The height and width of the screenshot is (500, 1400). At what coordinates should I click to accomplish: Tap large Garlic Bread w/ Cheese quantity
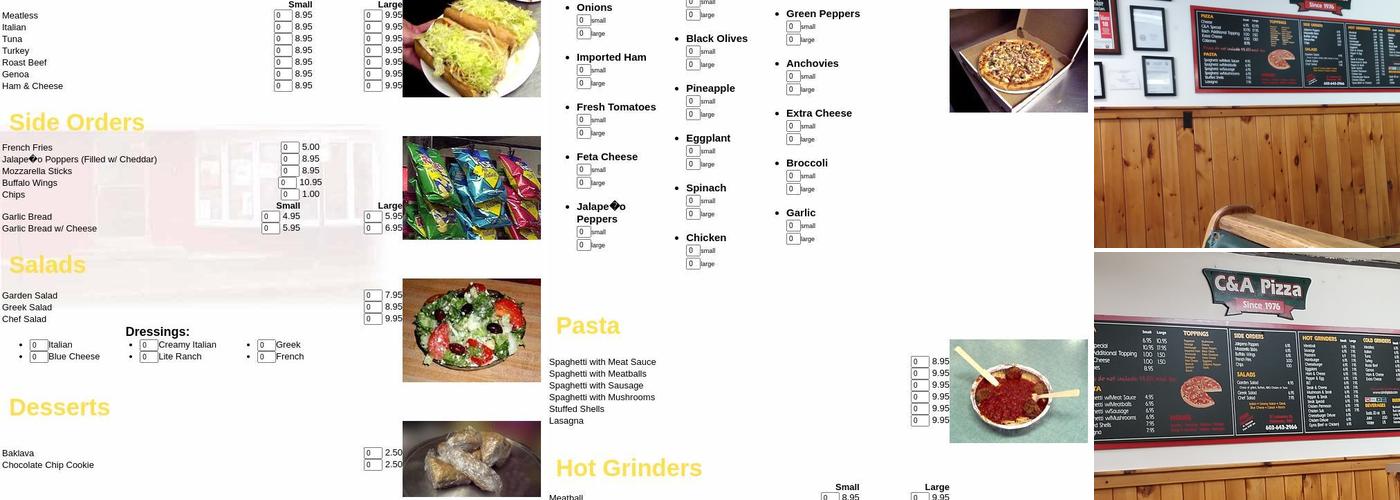(x=373, y=229)
